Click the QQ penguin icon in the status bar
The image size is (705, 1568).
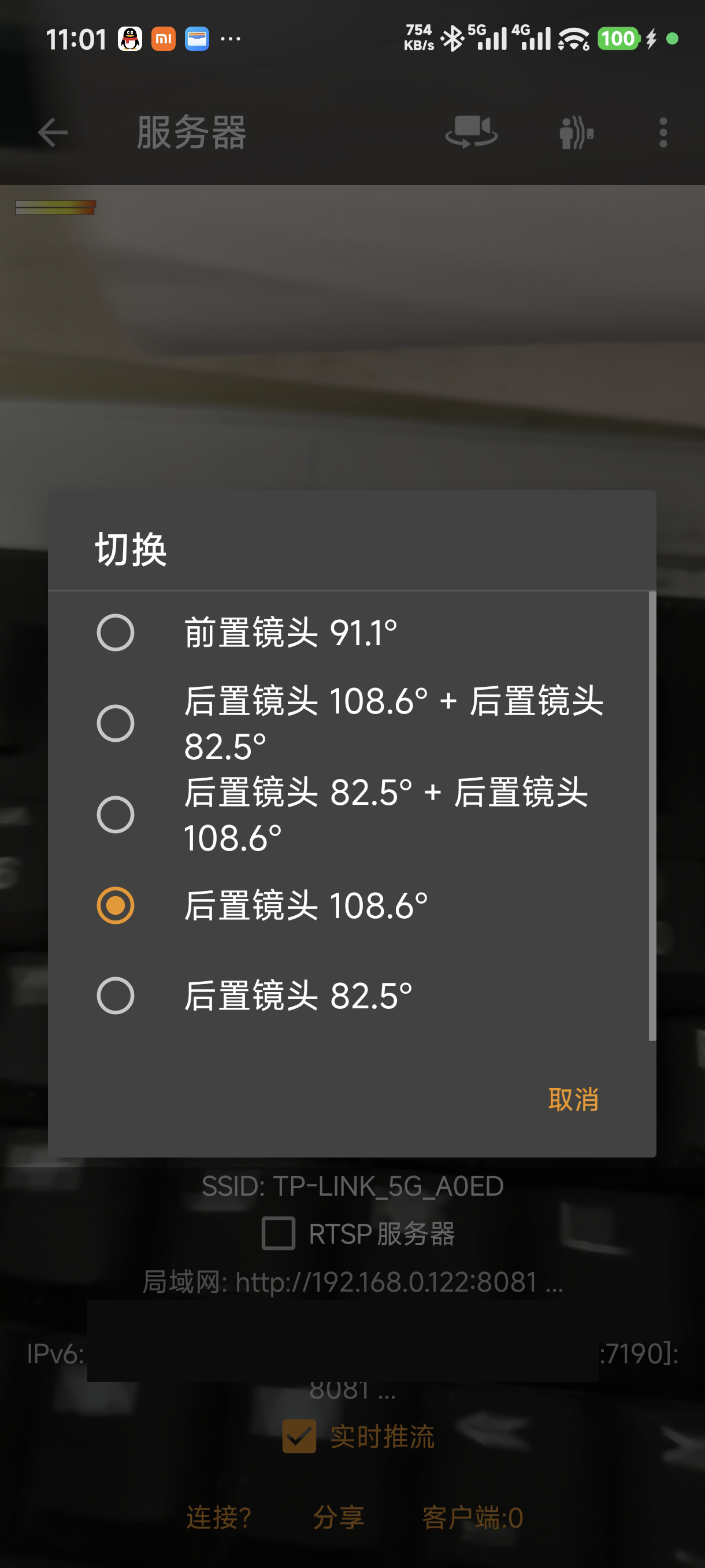pyautogui.click(x=129, y=39)
